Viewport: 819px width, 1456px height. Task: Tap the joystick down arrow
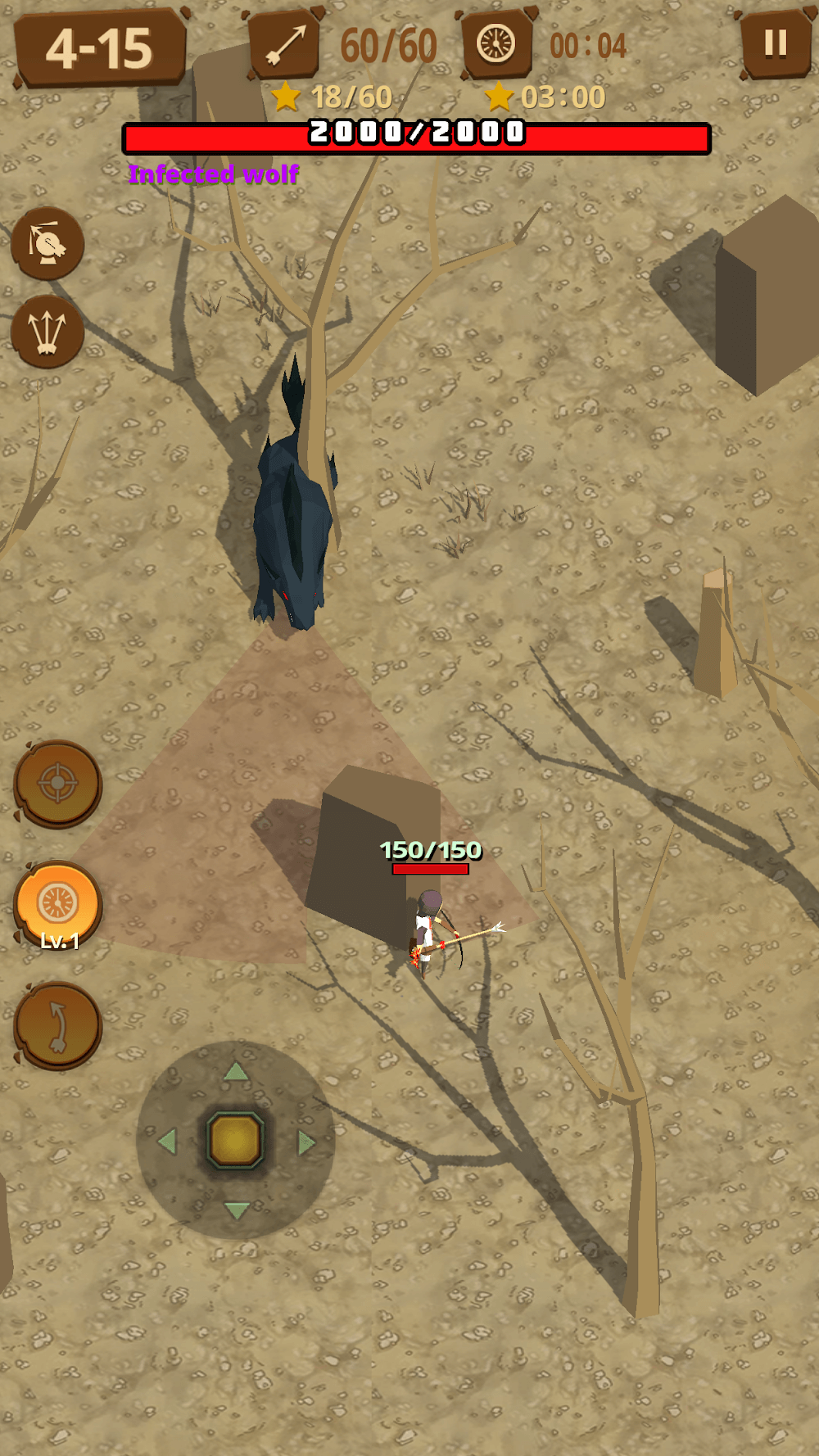pos(237,1210)
